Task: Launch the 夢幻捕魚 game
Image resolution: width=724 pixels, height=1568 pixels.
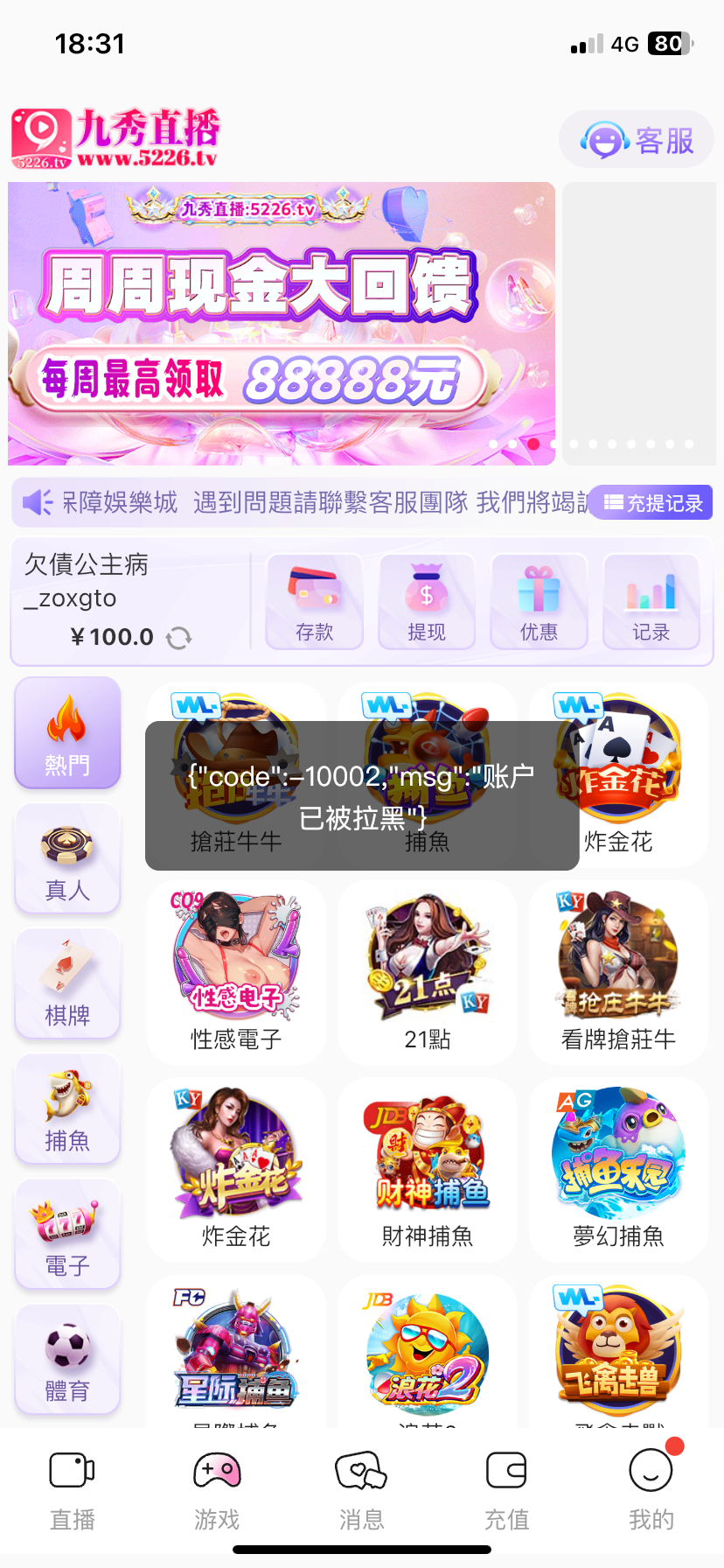Action: coord(618,1168)
